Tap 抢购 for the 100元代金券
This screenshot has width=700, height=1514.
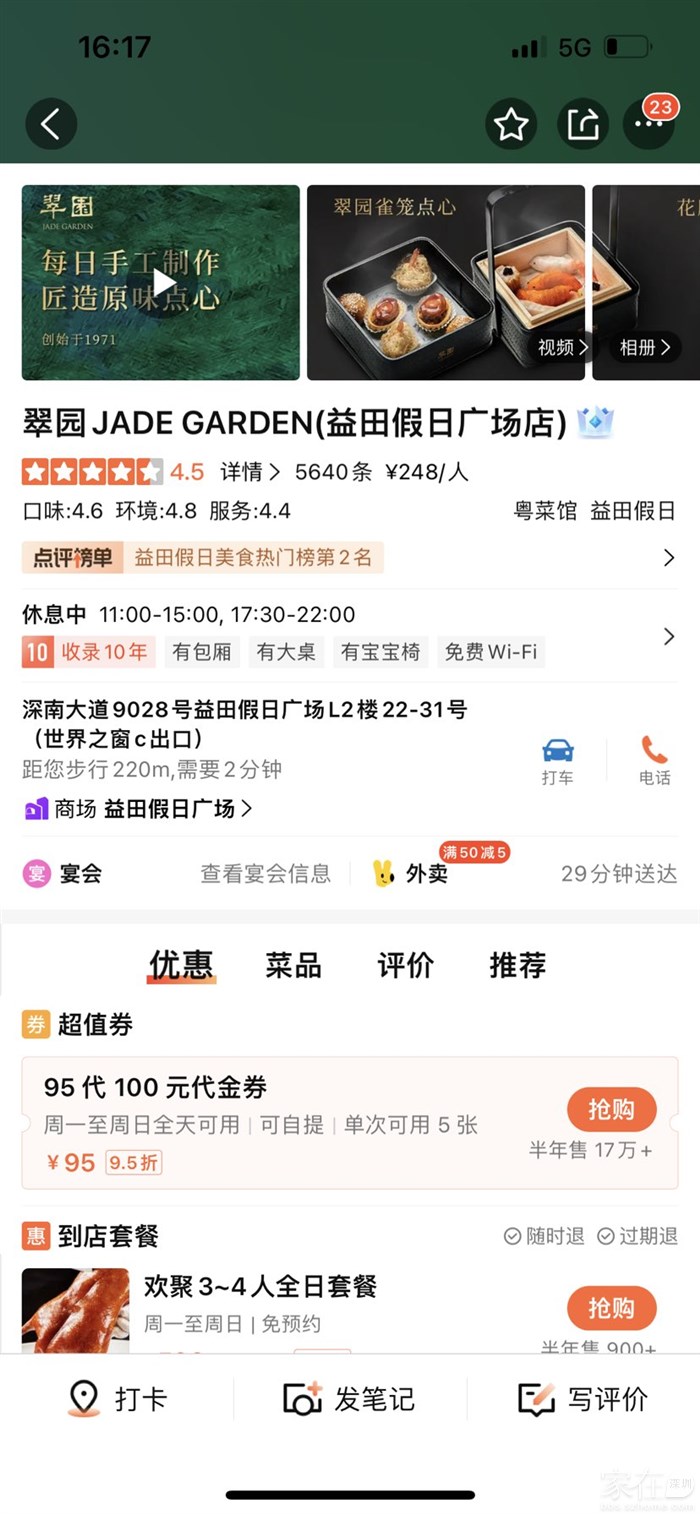pyautogui.click(x=611, y=1109)
